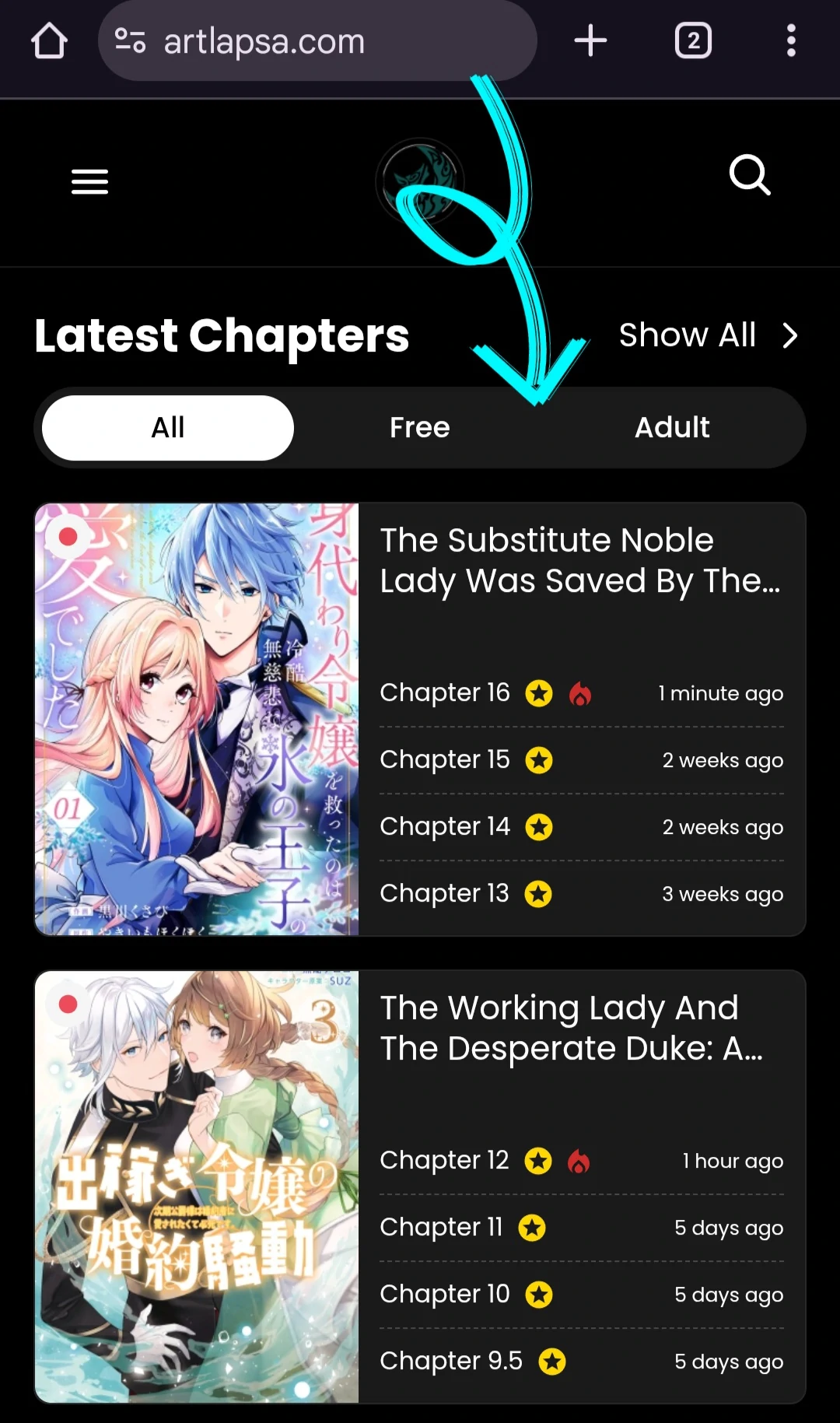Switch to the Free tab

tap(420, 428)
